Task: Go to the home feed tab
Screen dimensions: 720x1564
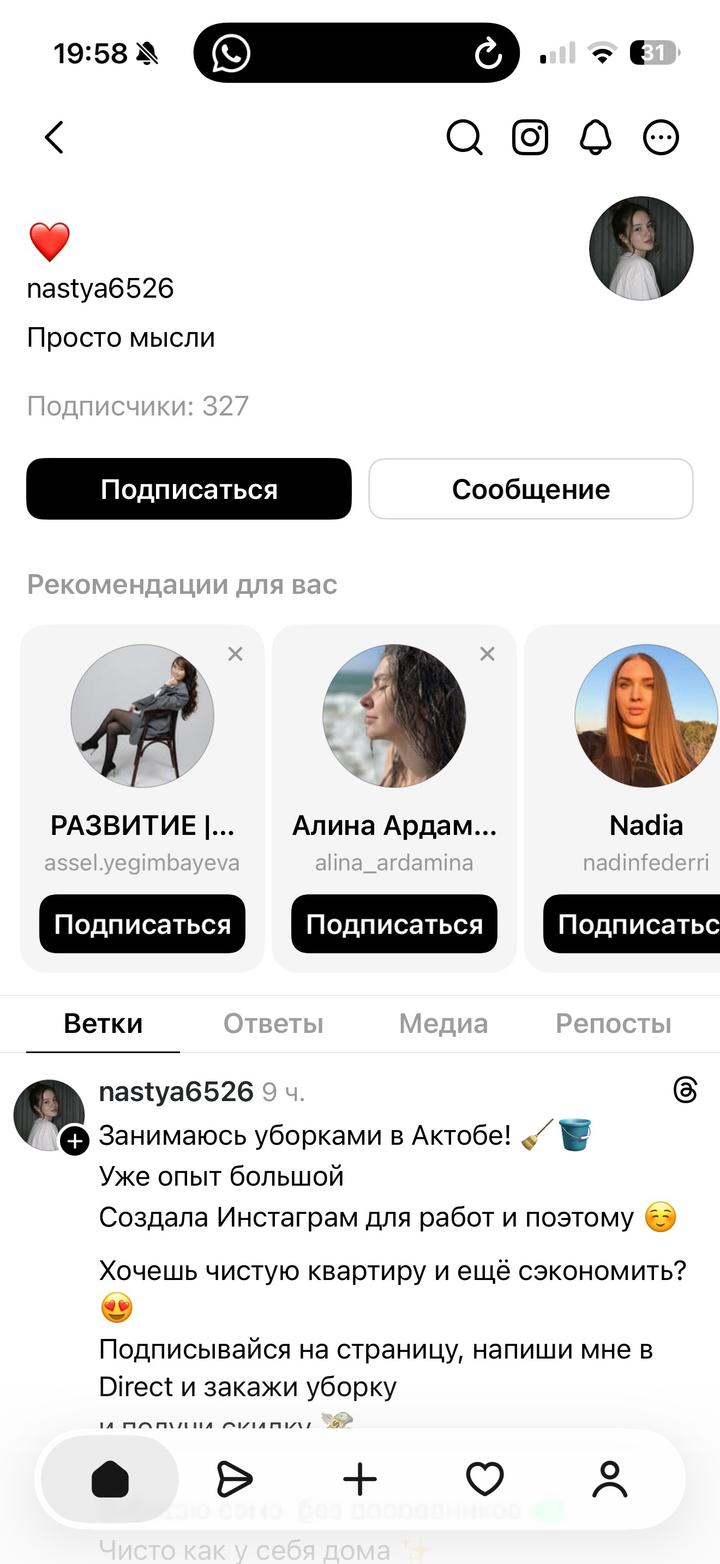Action: 110,1479
